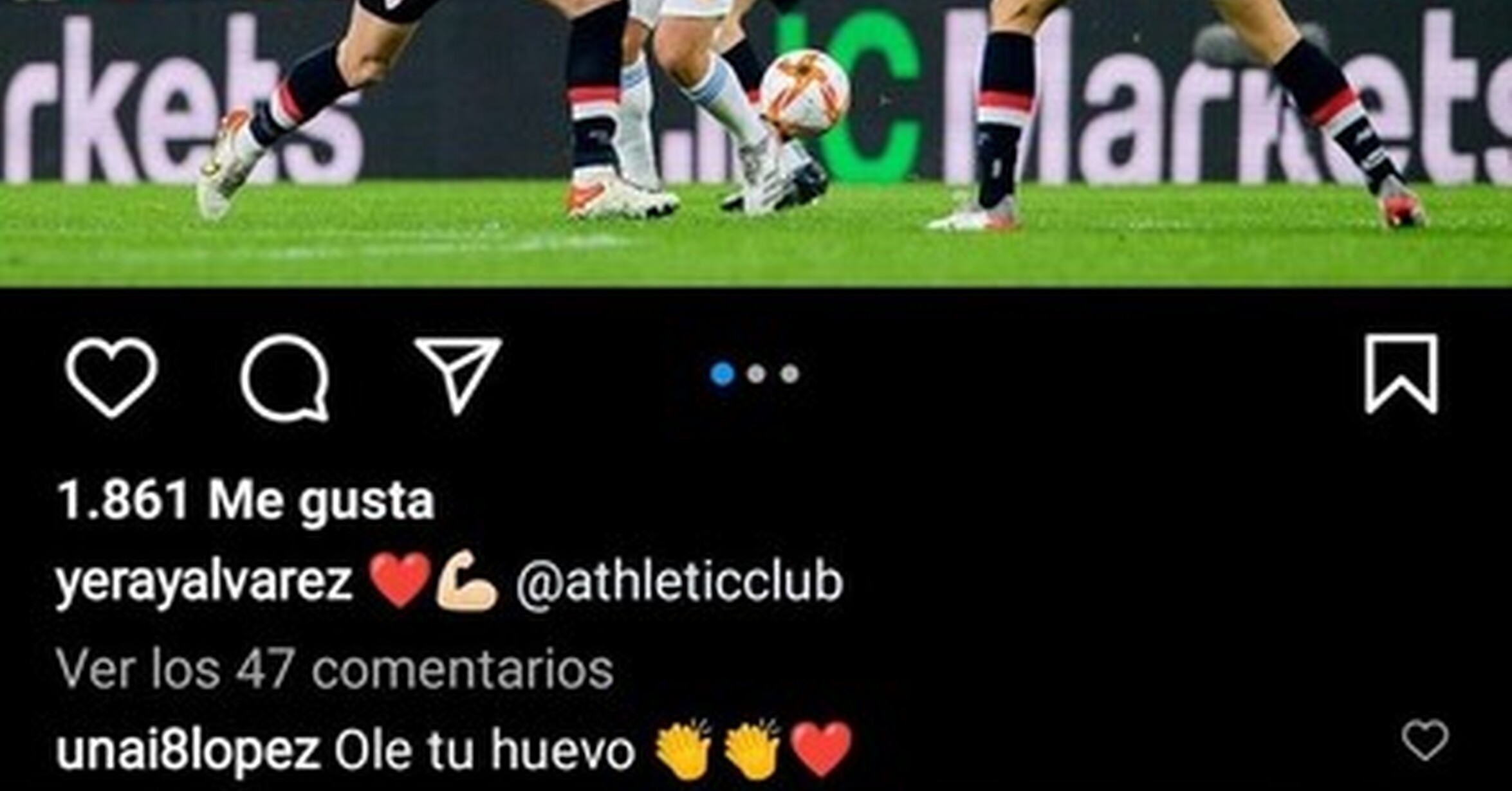View all 47 comentarios
This screenshot has width=1512, height=791.
(x=335, y=669)
